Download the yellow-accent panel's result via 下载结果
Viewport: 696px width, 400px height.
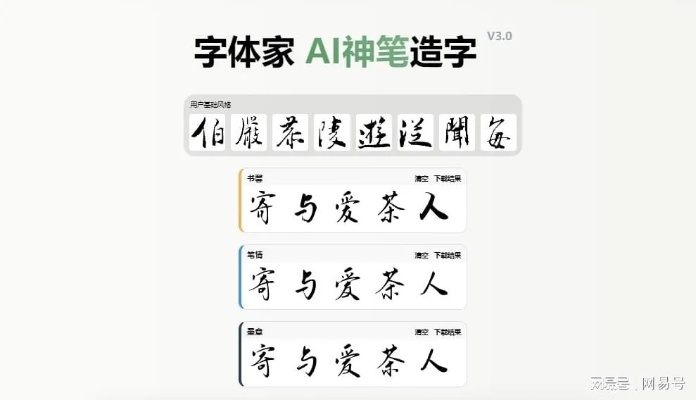(x=447, y=178)
